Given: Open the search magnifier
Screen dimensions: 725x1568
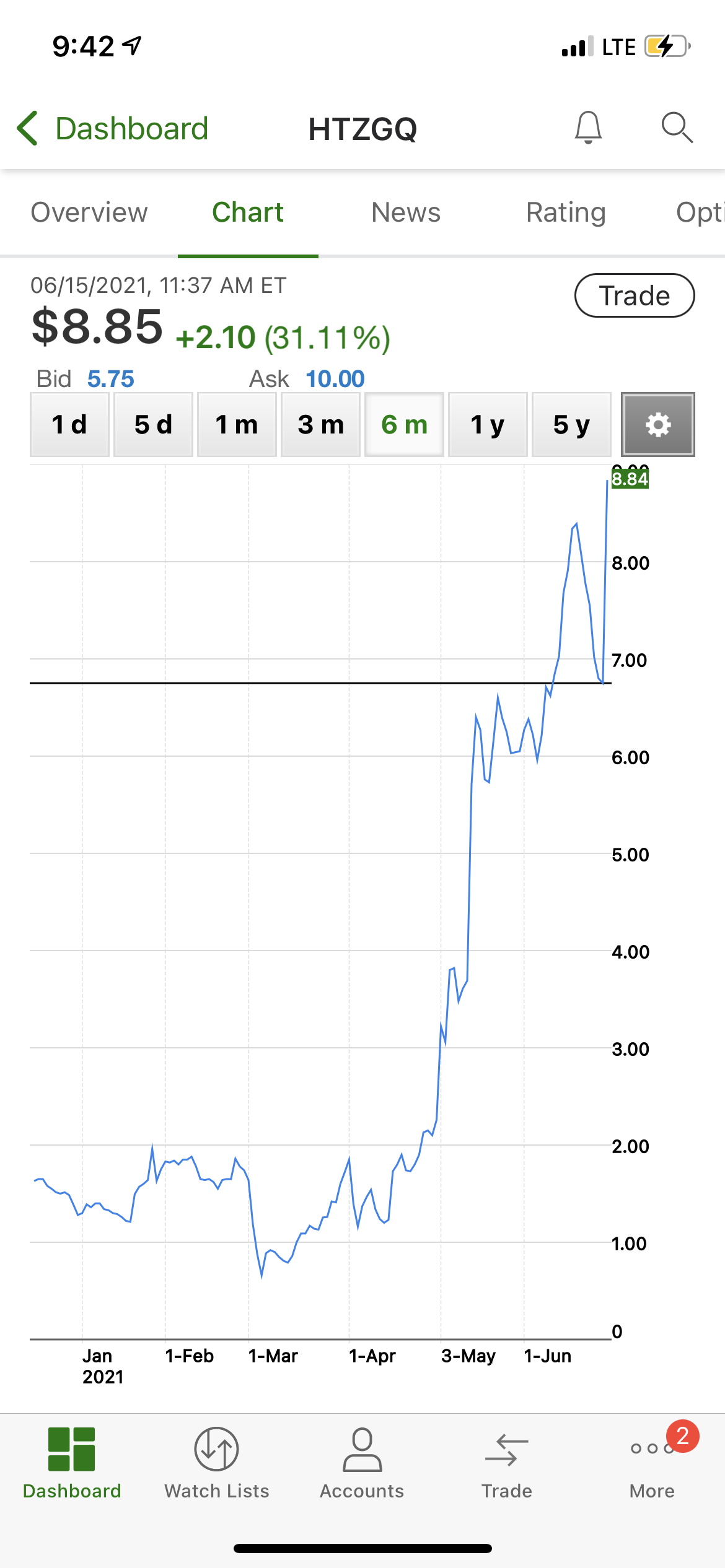Looking at the screenshot, I should [677, 128].
